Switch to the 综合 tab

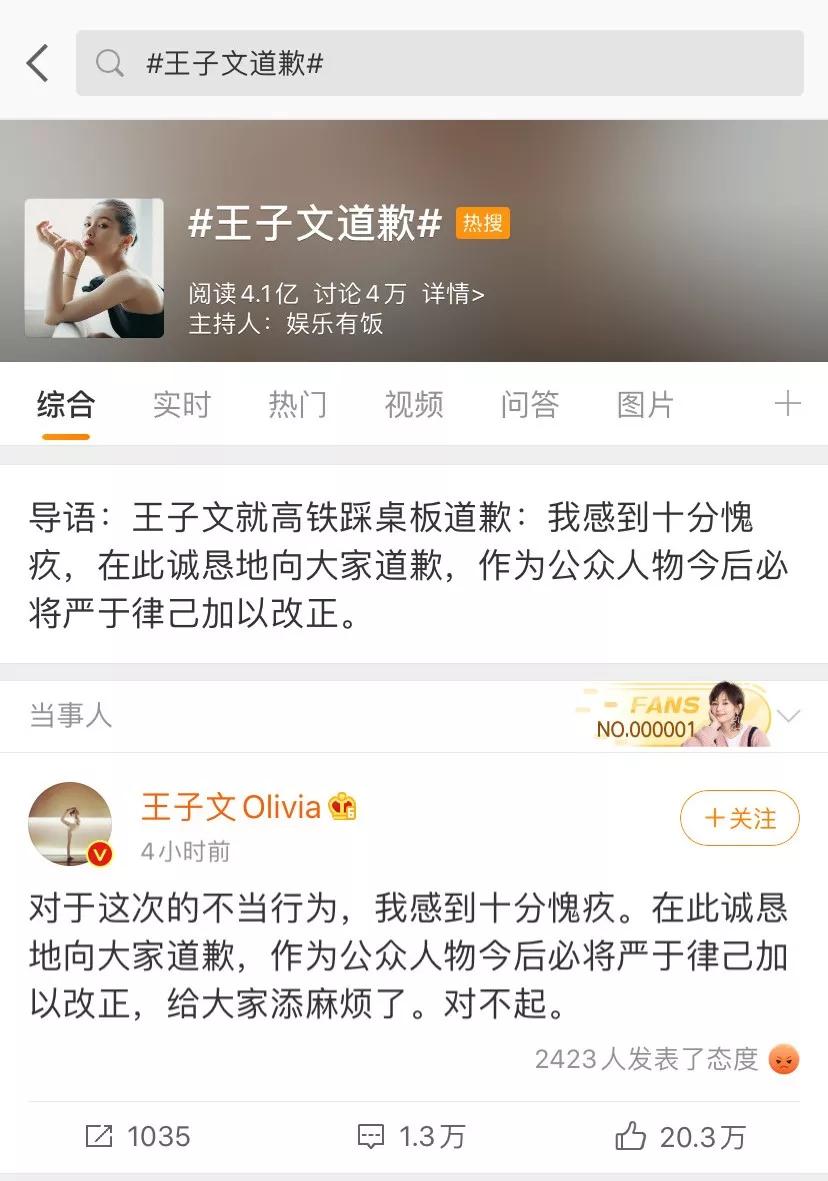66,405
